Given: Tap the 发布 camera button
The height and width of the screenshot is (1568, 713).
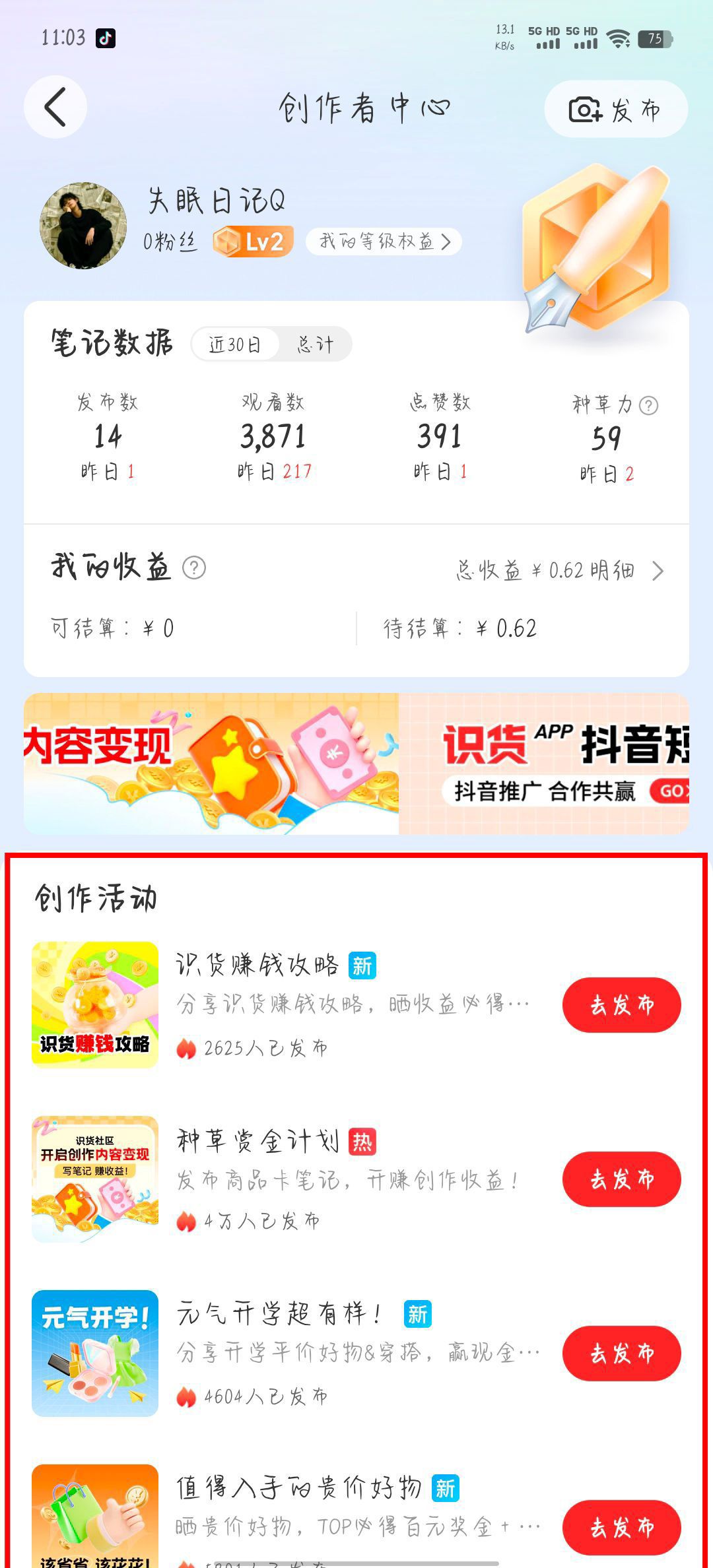Looking at the screenshot, I should (615, 110).
